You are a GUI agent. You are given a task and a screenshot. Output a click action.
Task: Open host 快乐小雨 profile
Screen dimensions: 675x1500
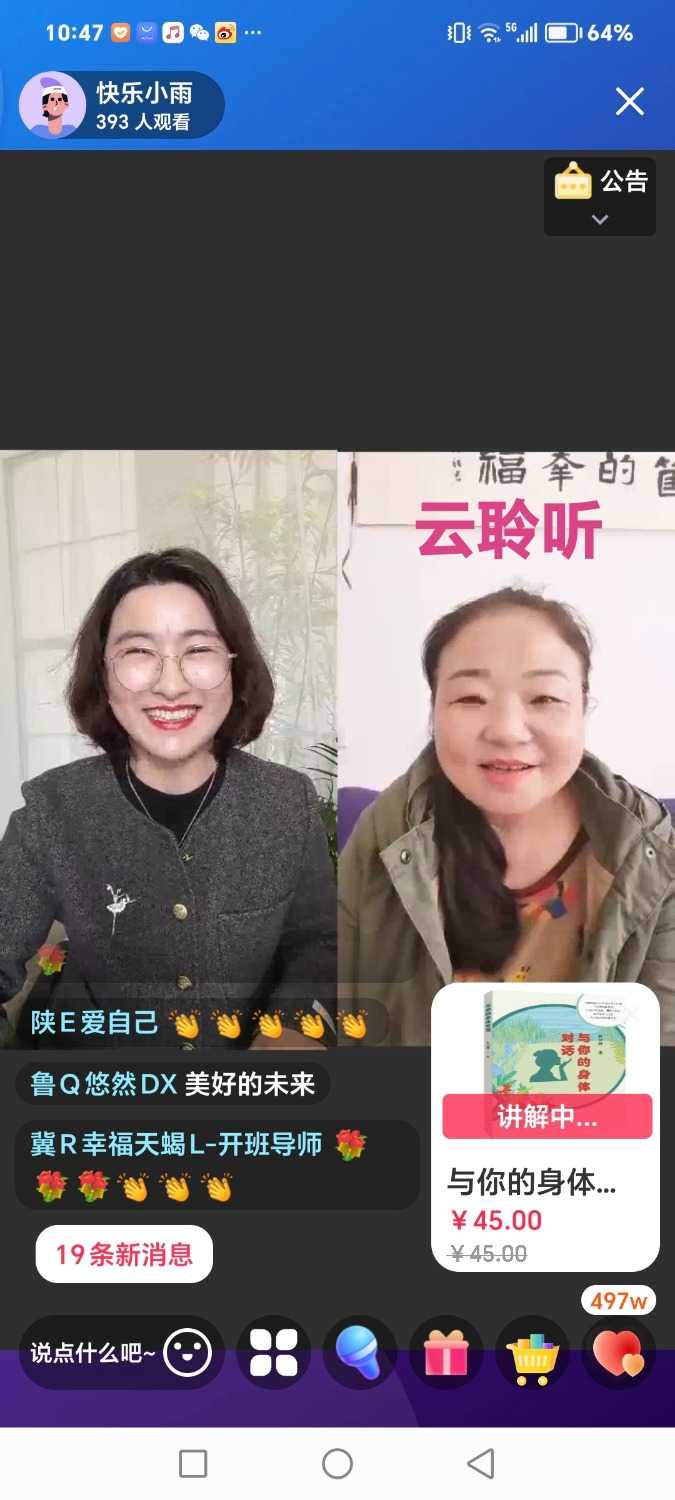pos(122,105)
